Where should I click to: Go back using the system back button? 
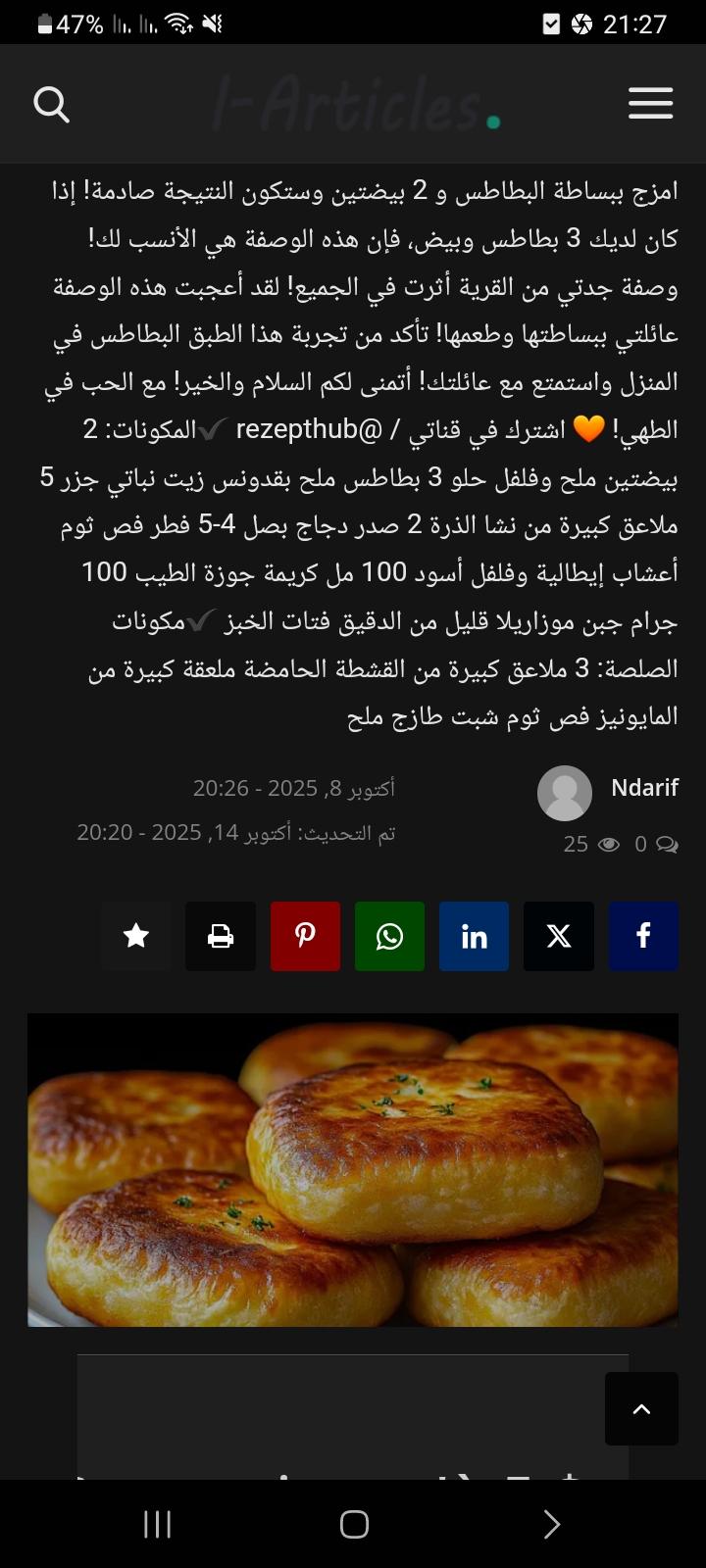point(551,1524)
